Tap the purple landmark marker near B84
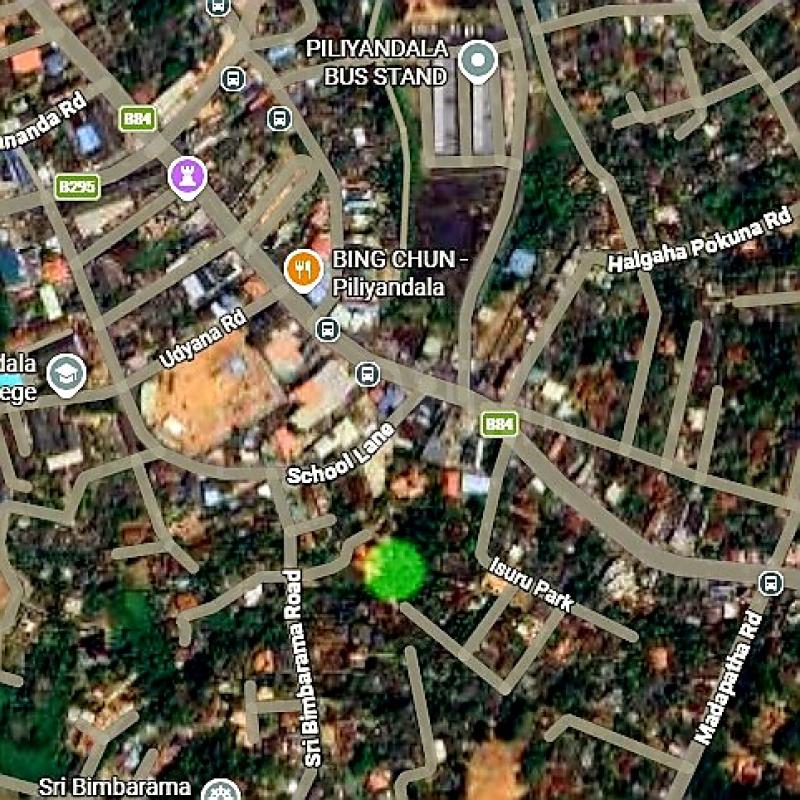 coord(187,176)
